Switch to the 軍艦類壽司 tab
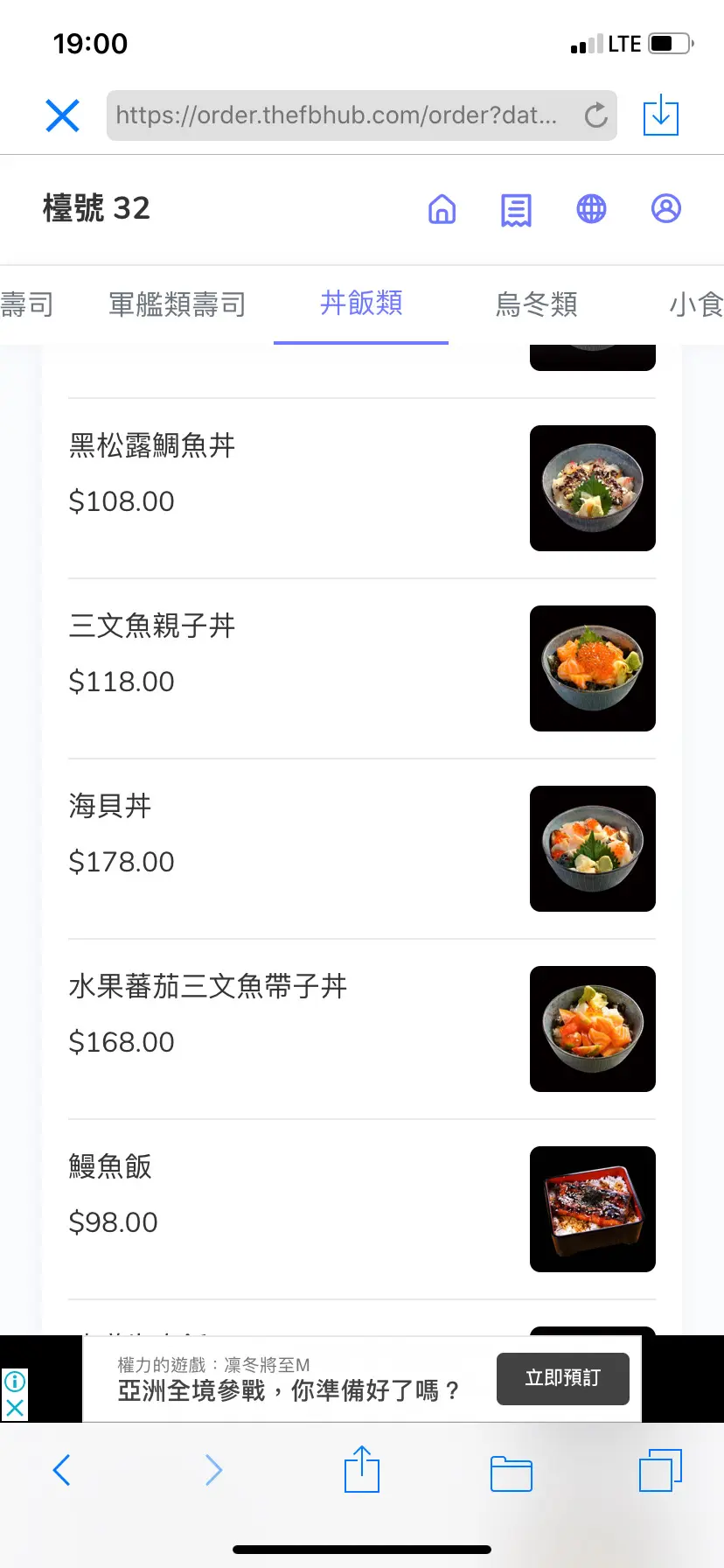This screenshot has width=724, height=1568. pyautogui.click(x=177, y=304)
